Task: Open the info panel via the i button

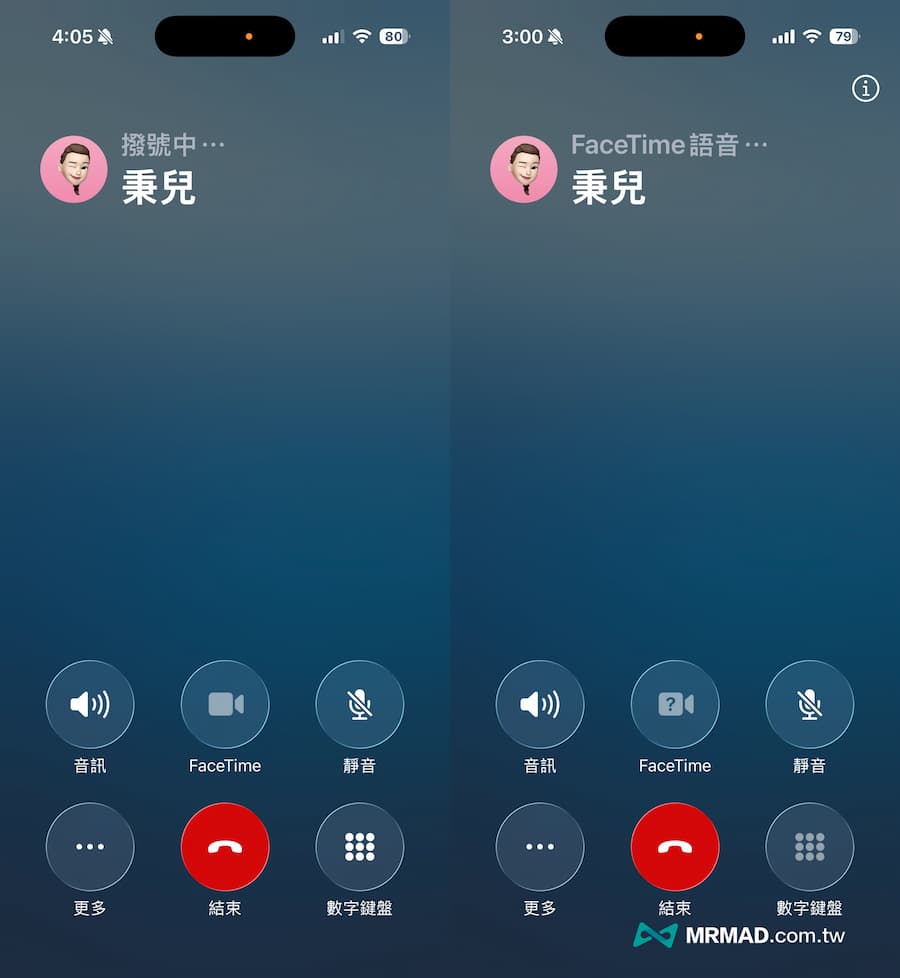Action: 865,89
